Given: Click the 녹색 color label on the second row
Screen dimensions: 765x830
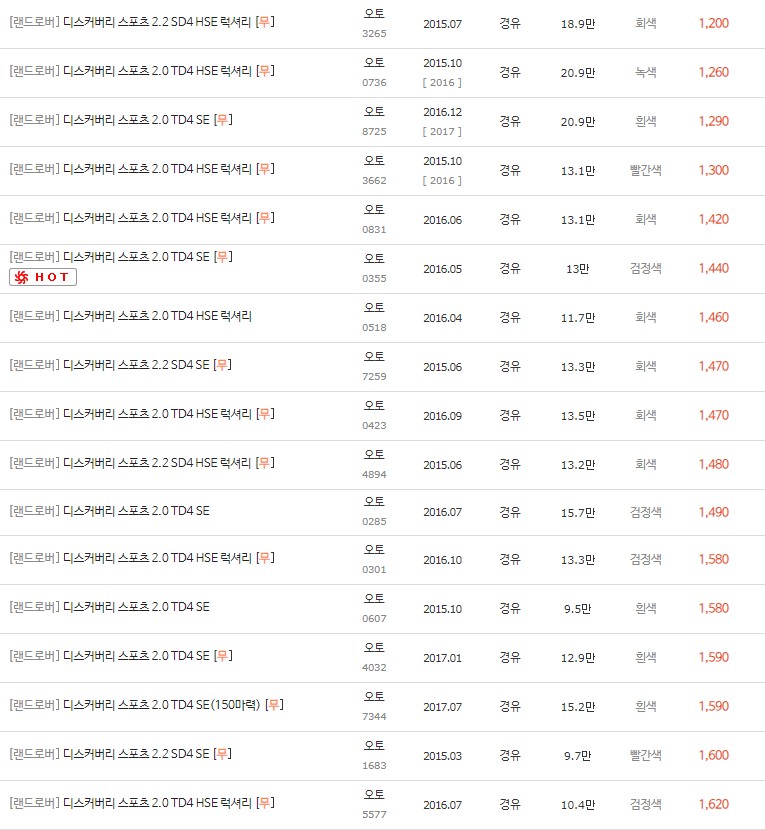Looking at the screenshot, I should [644, 72].
